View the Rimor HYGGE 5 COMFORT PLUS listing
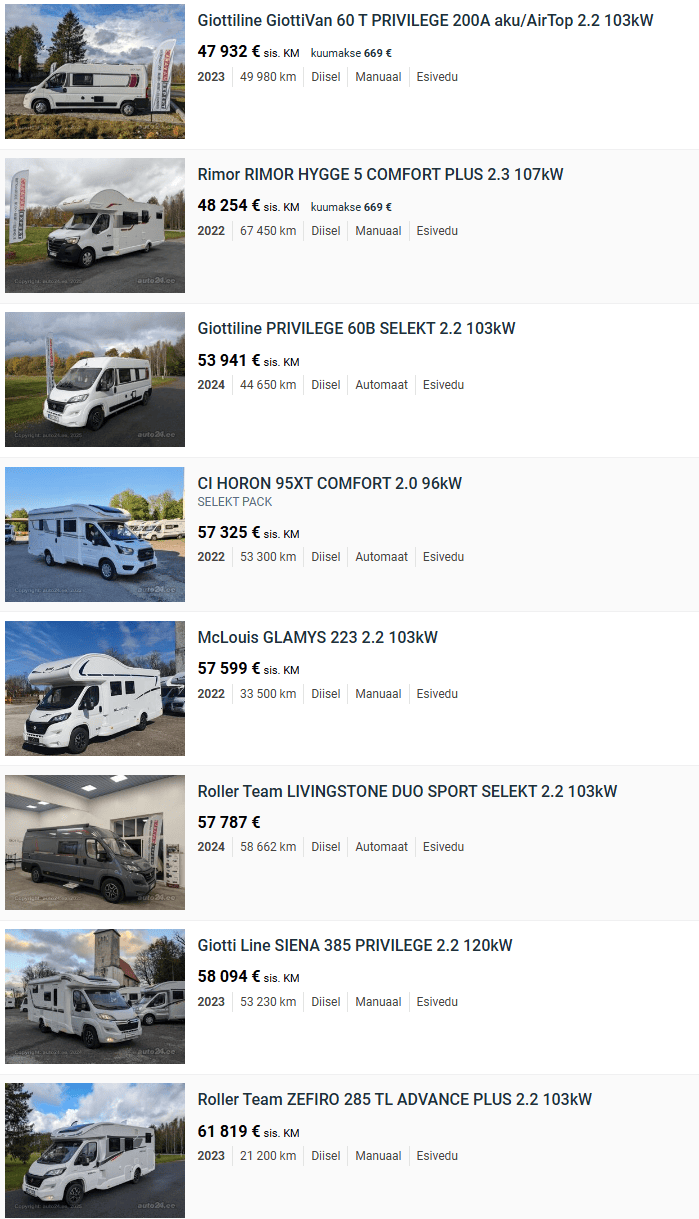 coord(380,174)
